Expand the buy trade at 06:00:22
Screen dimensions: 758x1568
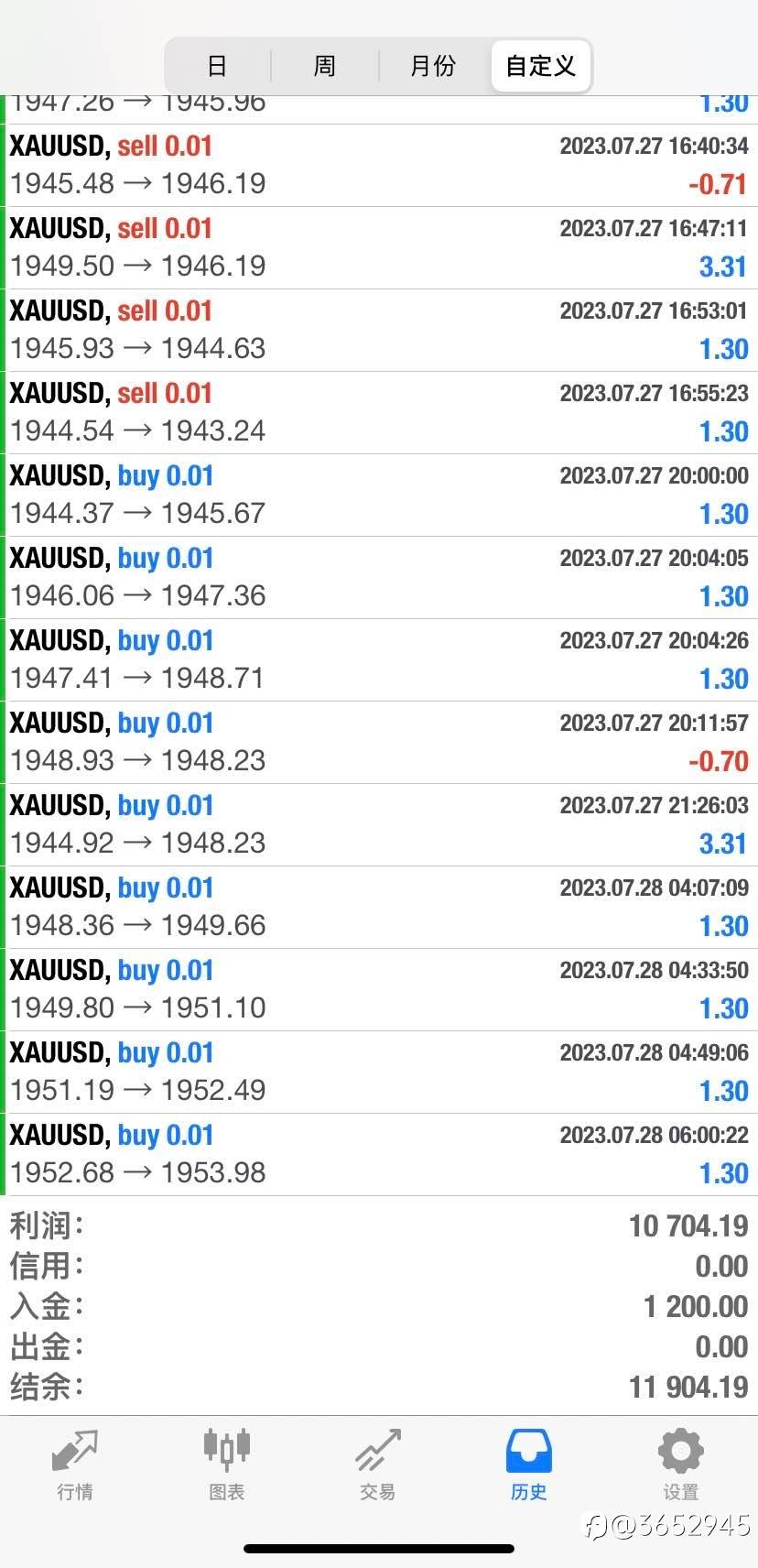[x=379, y=1154]
